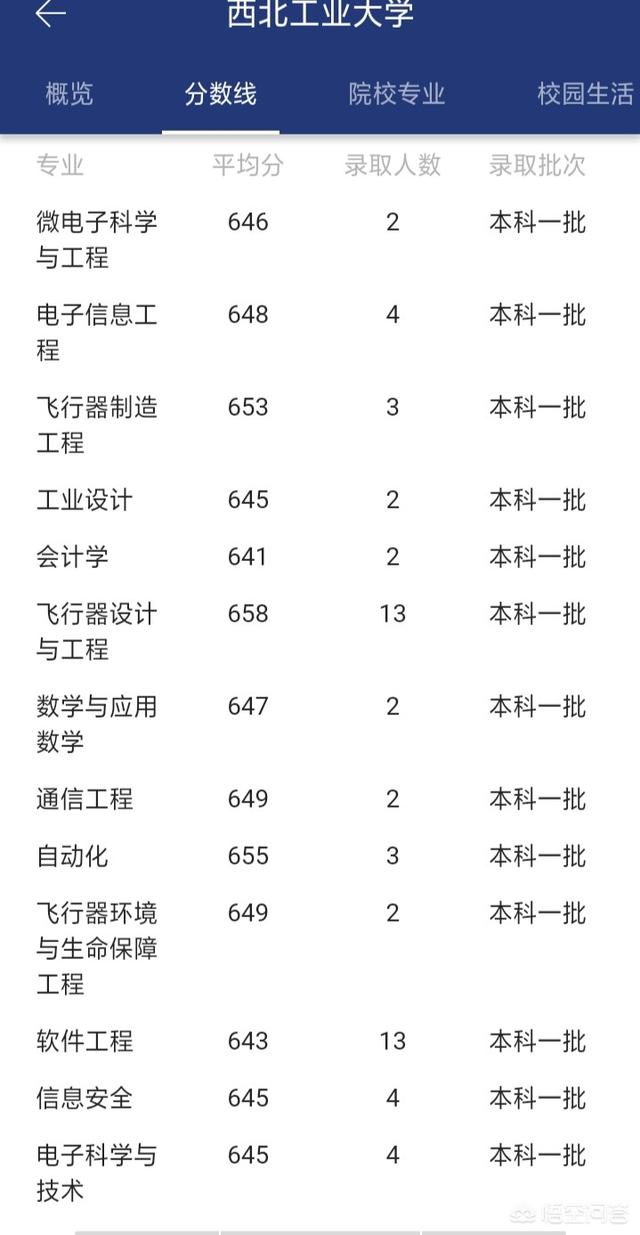
Task: Select the 分数线 tab
Action: coord(220,94)
